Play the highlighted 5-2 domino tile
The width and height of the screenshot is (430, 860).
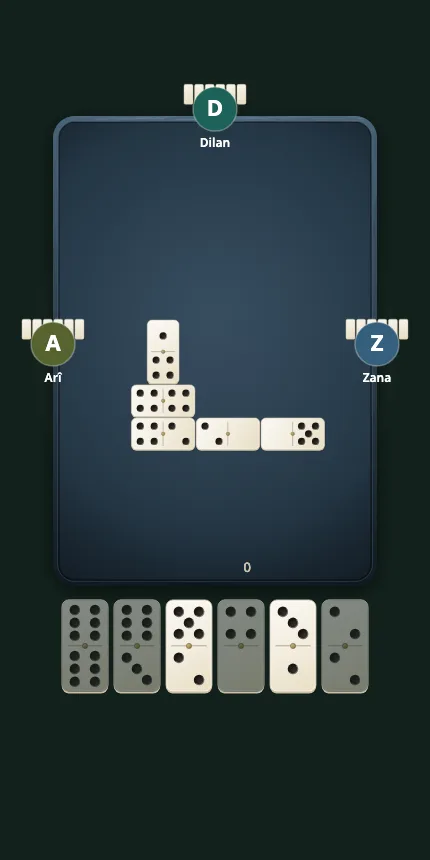[x=189, y=646]
